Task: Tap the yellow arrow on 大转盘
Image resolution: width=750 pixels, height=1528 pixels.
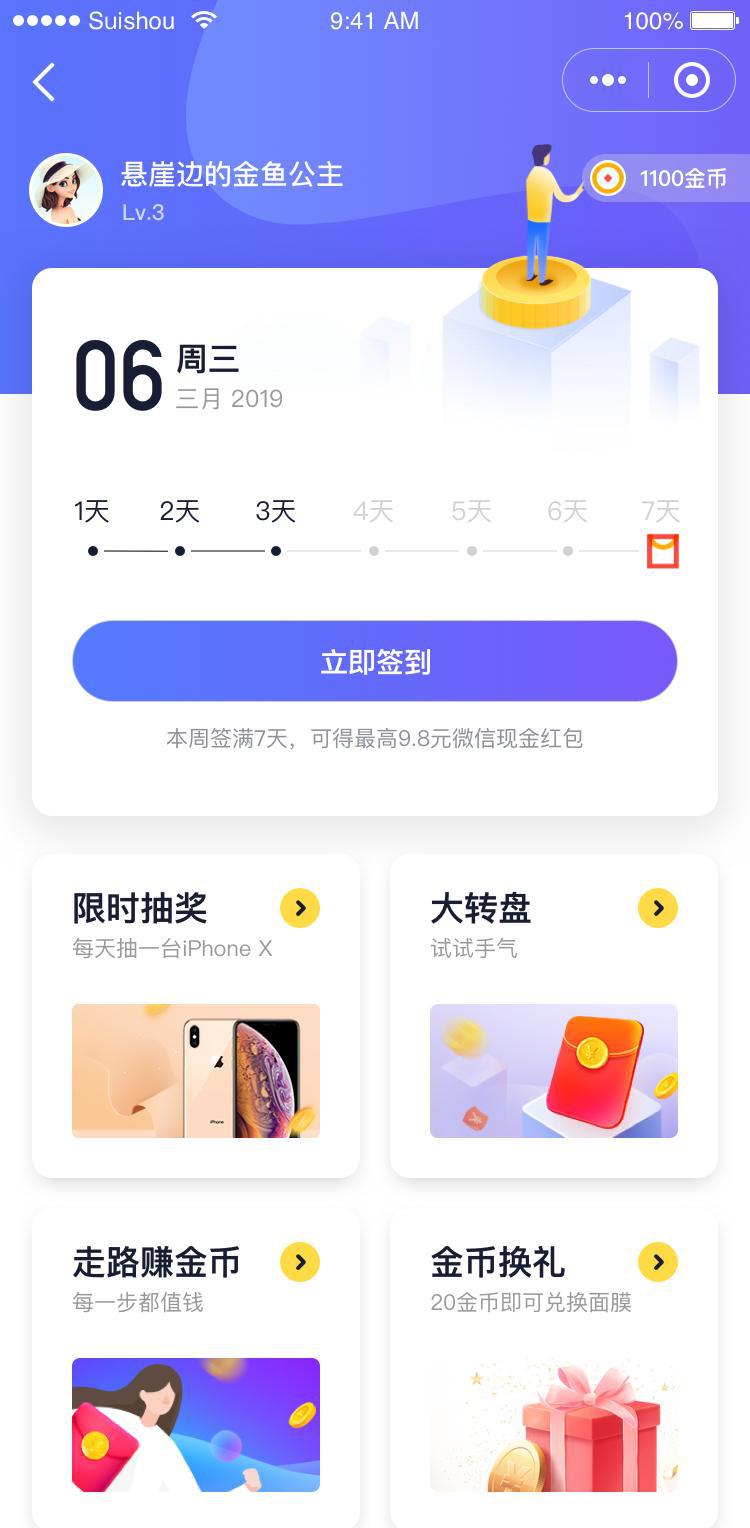Action: (x=657, y=908)
